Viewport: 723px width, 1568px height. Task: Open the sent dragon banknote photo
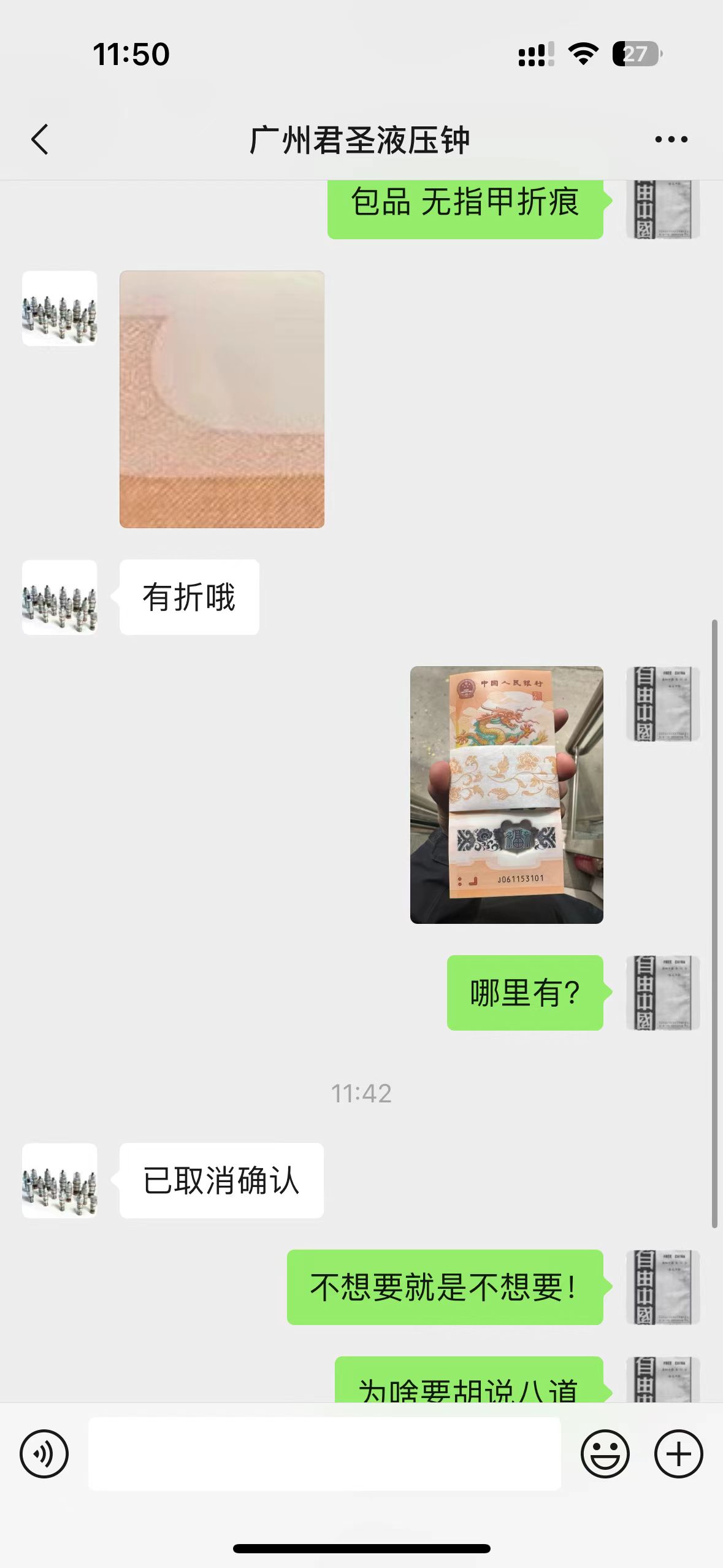coord(507,794)
